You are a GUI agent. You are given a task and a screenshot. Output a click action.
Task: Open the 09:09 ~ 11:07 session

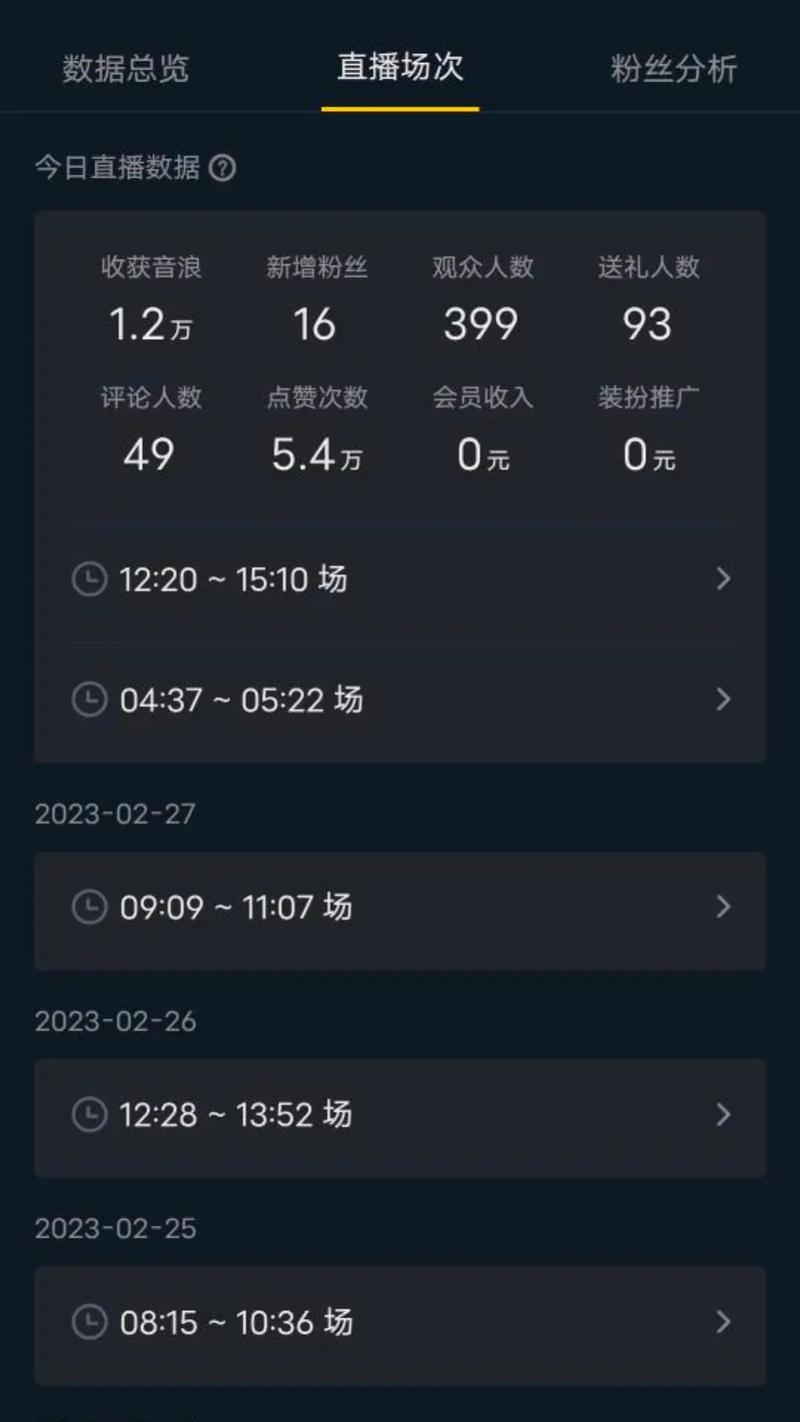(x=400, y=908)
